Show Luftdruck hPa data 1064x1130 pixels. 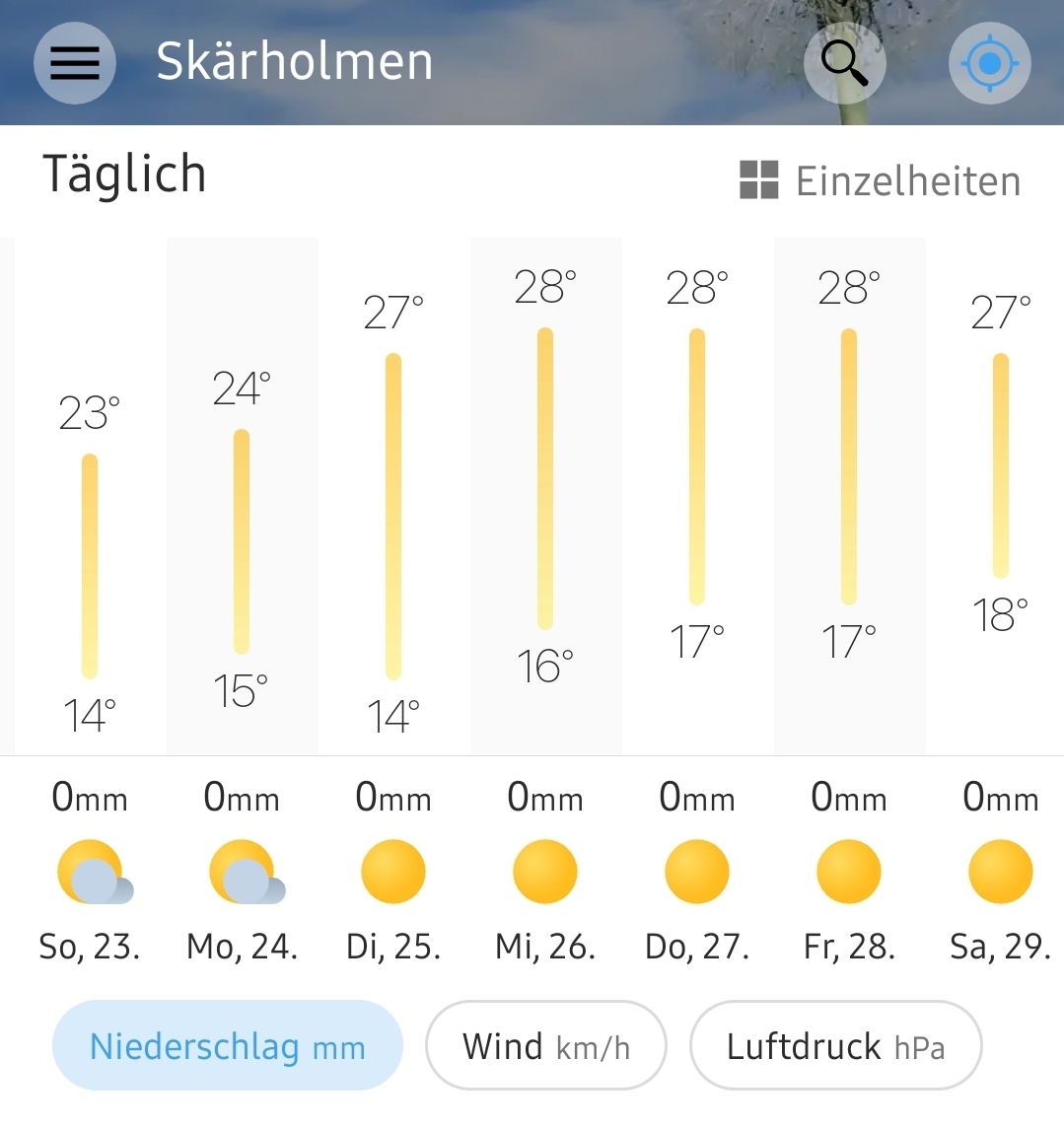point(835,1046)
